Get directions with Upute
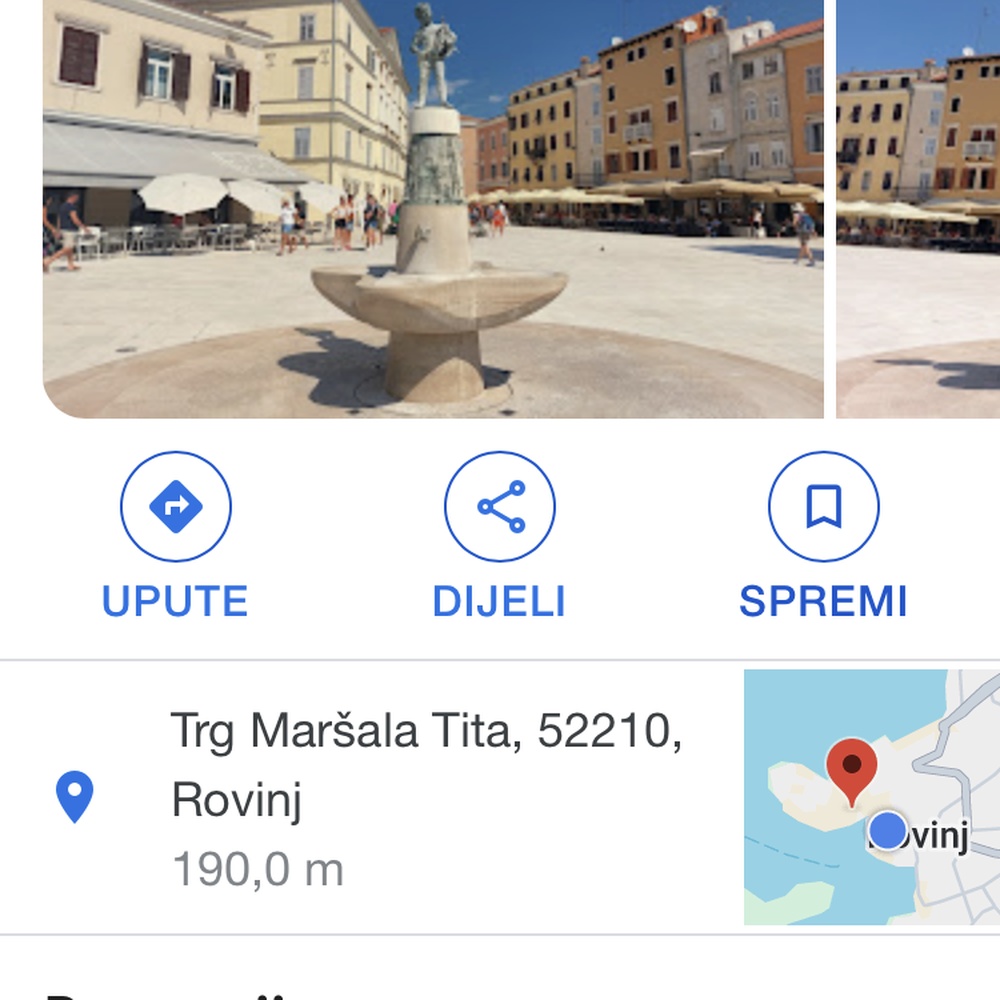Viewport: 1000px width, 1000px height. tap(176, 507)
